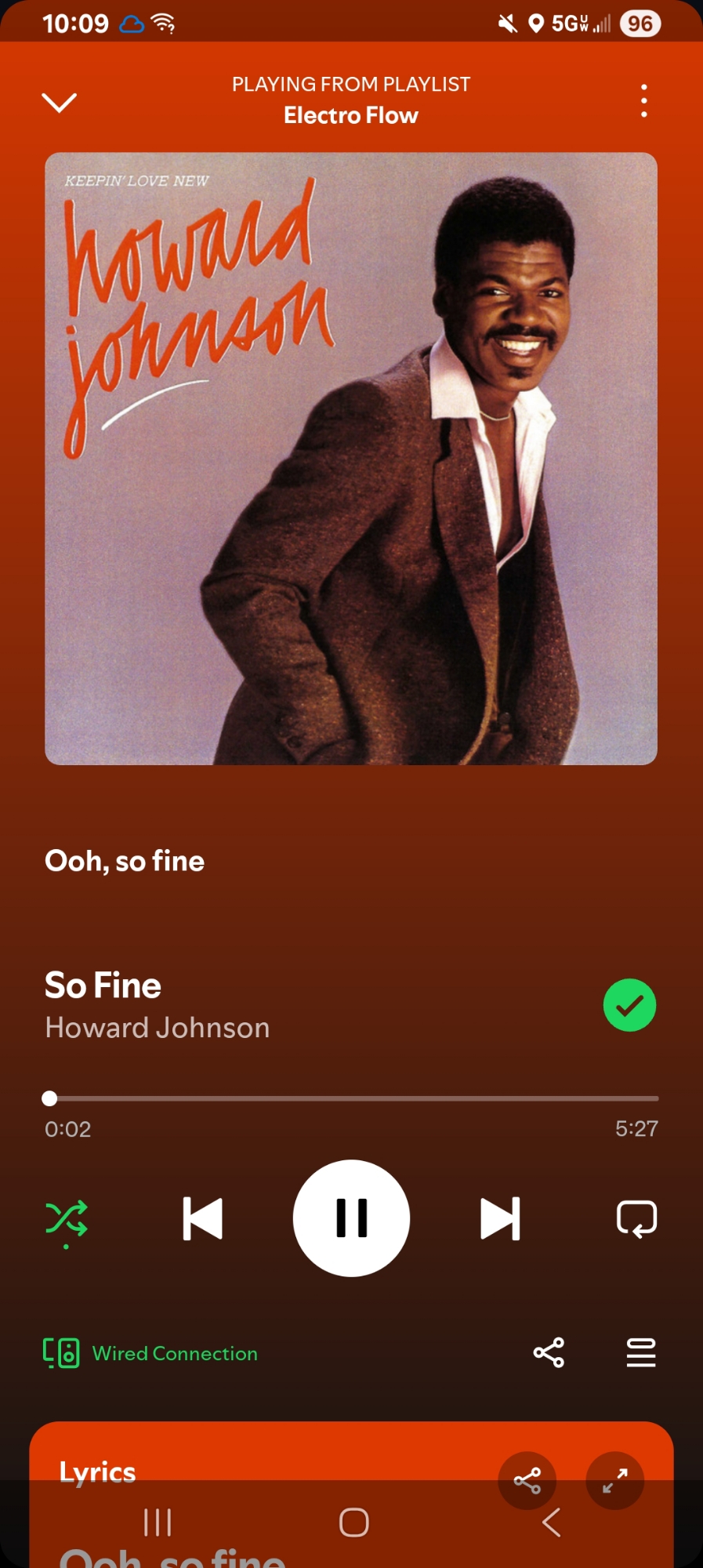Viewport: 703px width, 1568px height.
Task: Skip to the next track
Action: (x=500, y=1218)
